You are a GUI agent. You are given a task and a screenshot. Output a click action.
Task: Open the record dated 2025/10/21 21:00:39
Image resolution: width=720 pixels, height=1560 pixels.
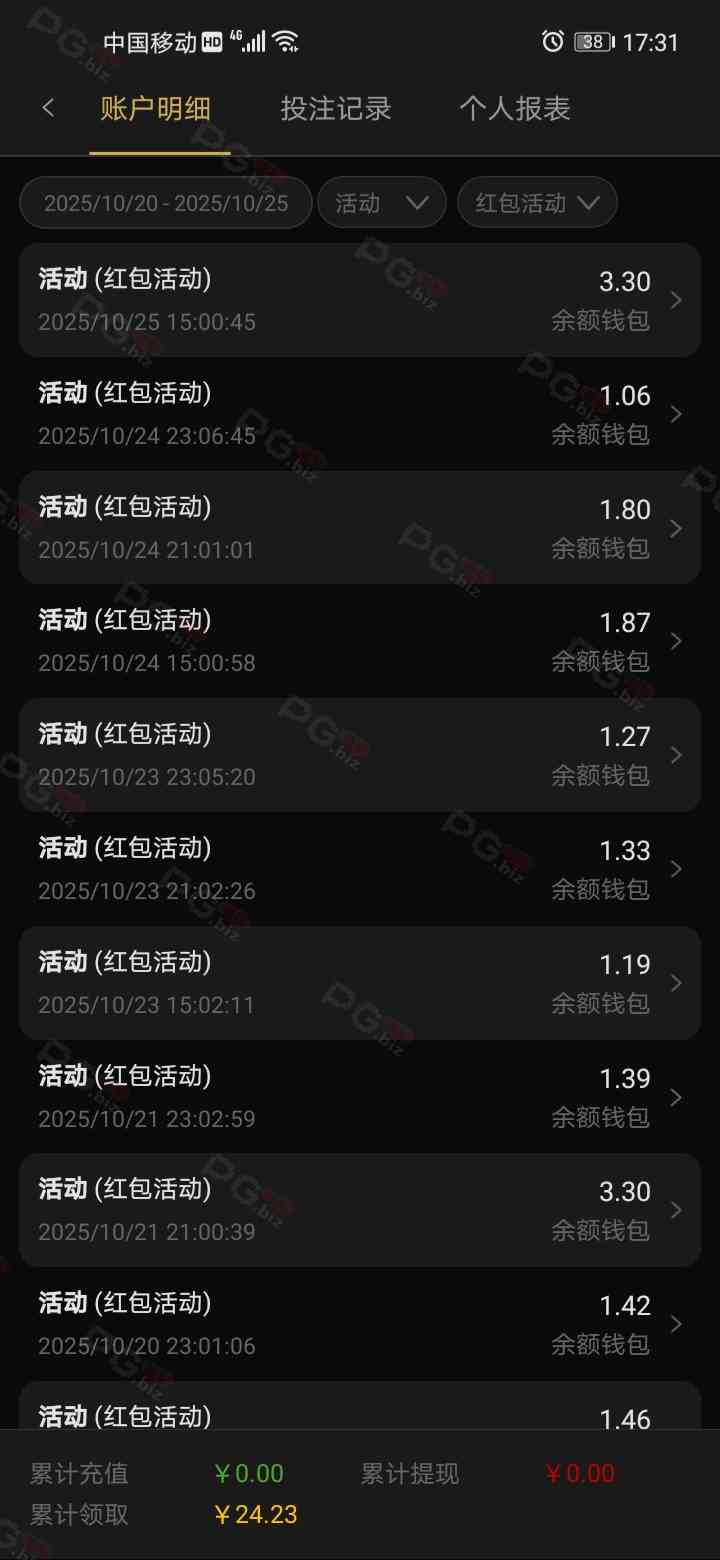point(360,1210)
